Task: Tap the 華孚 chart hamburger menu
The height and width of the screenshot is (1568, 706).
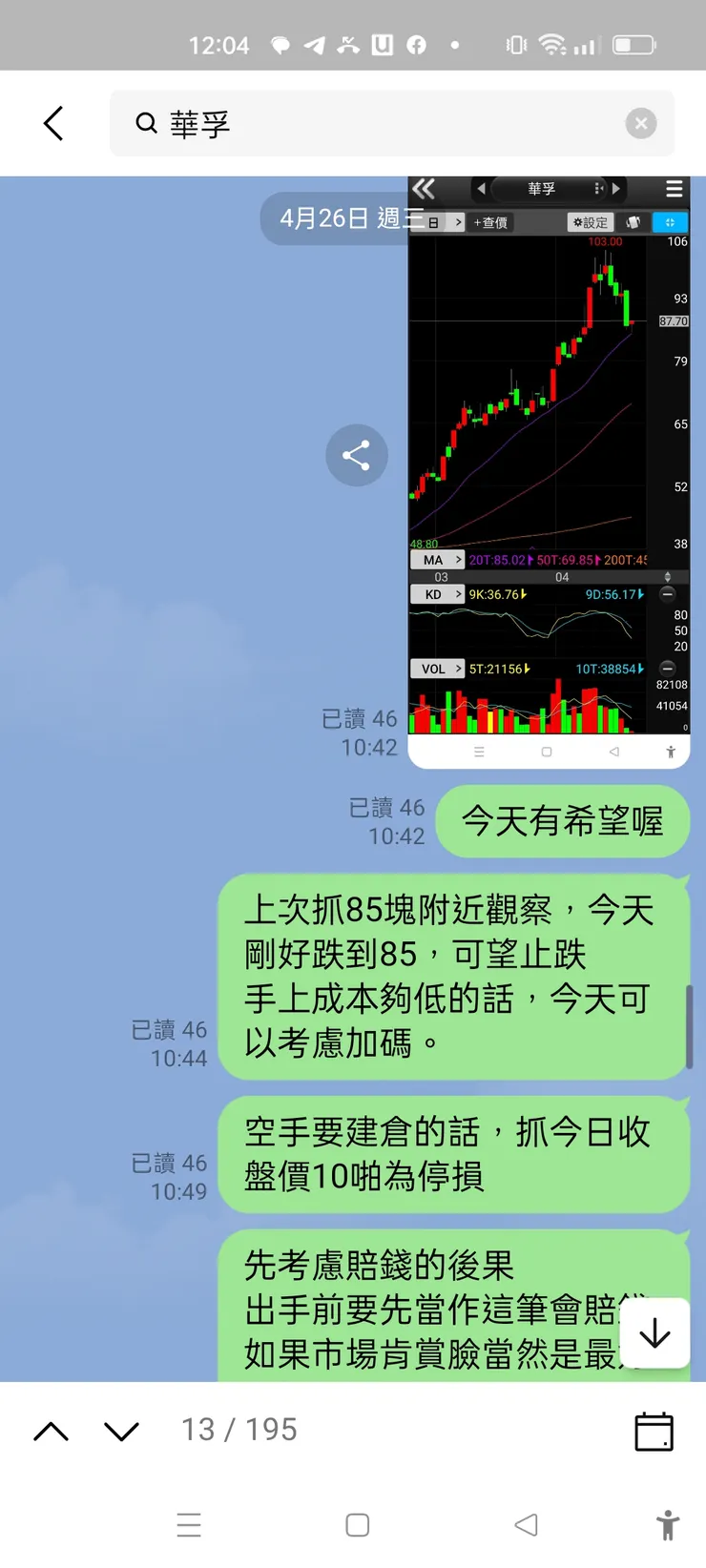Action: tap(674, 189)
